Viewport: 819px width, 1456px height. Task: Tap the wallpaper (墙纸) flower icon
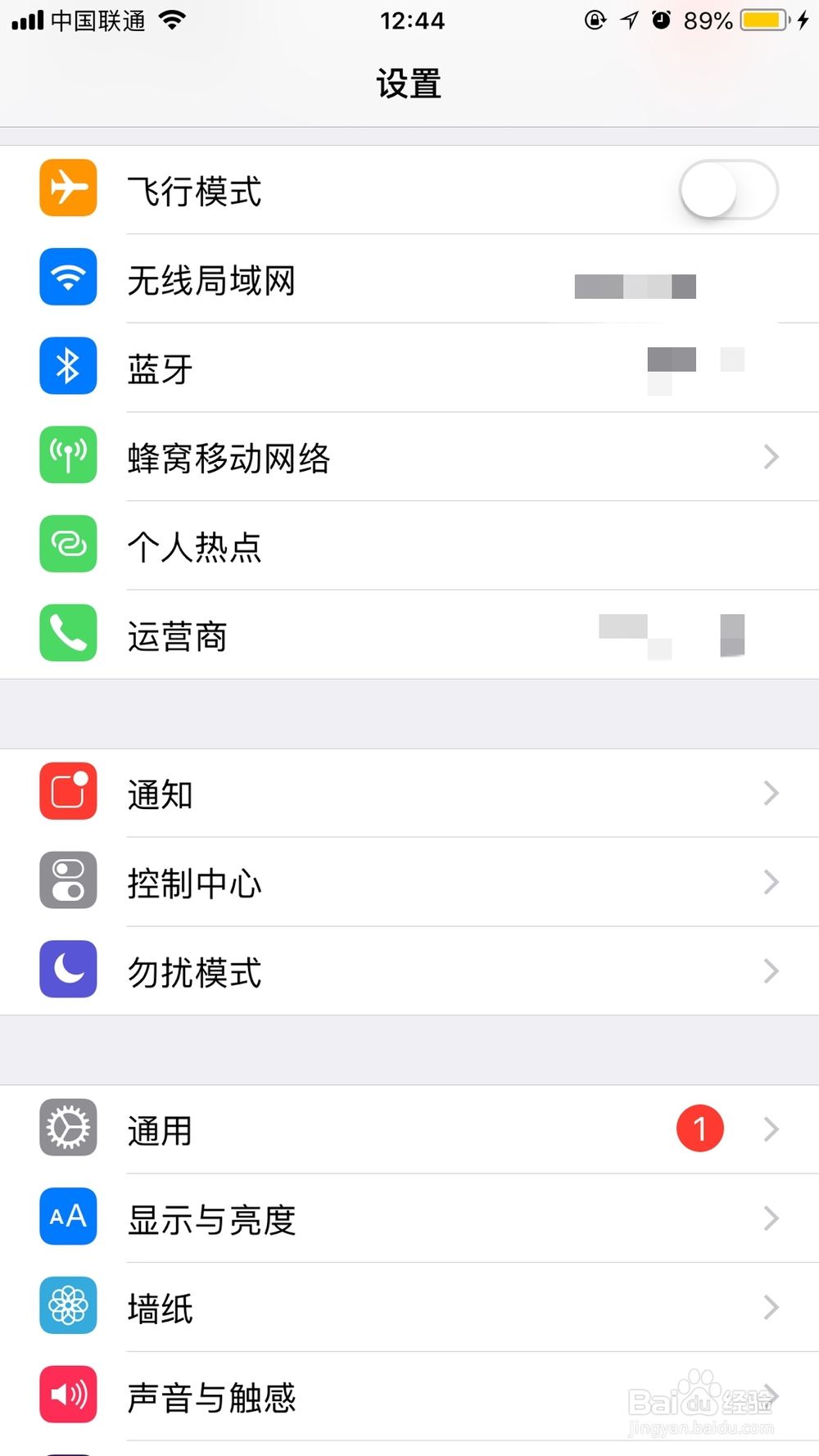tap(68, 1306)
